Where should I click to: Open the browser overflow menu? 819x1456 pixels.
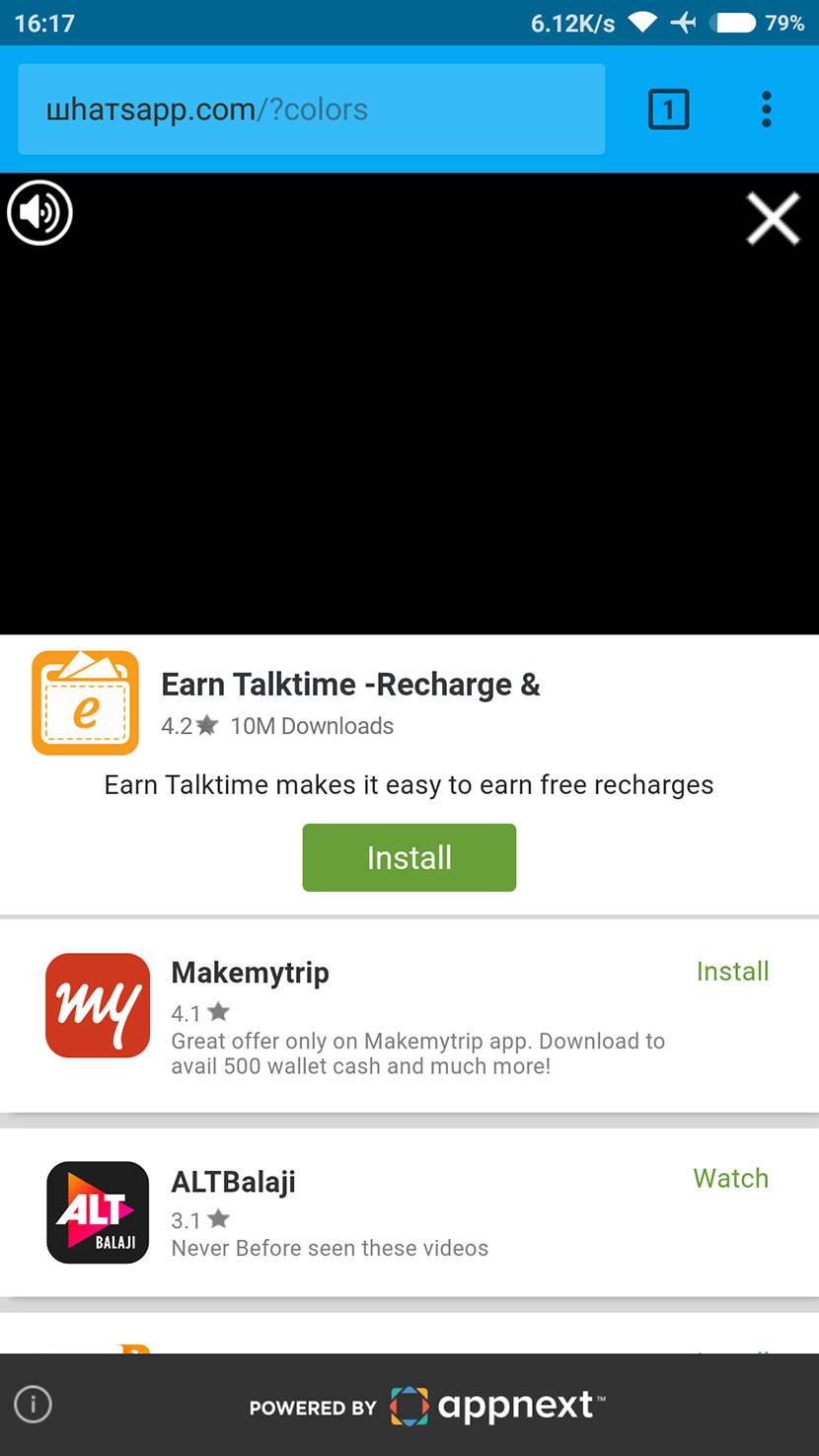[766, 109]
